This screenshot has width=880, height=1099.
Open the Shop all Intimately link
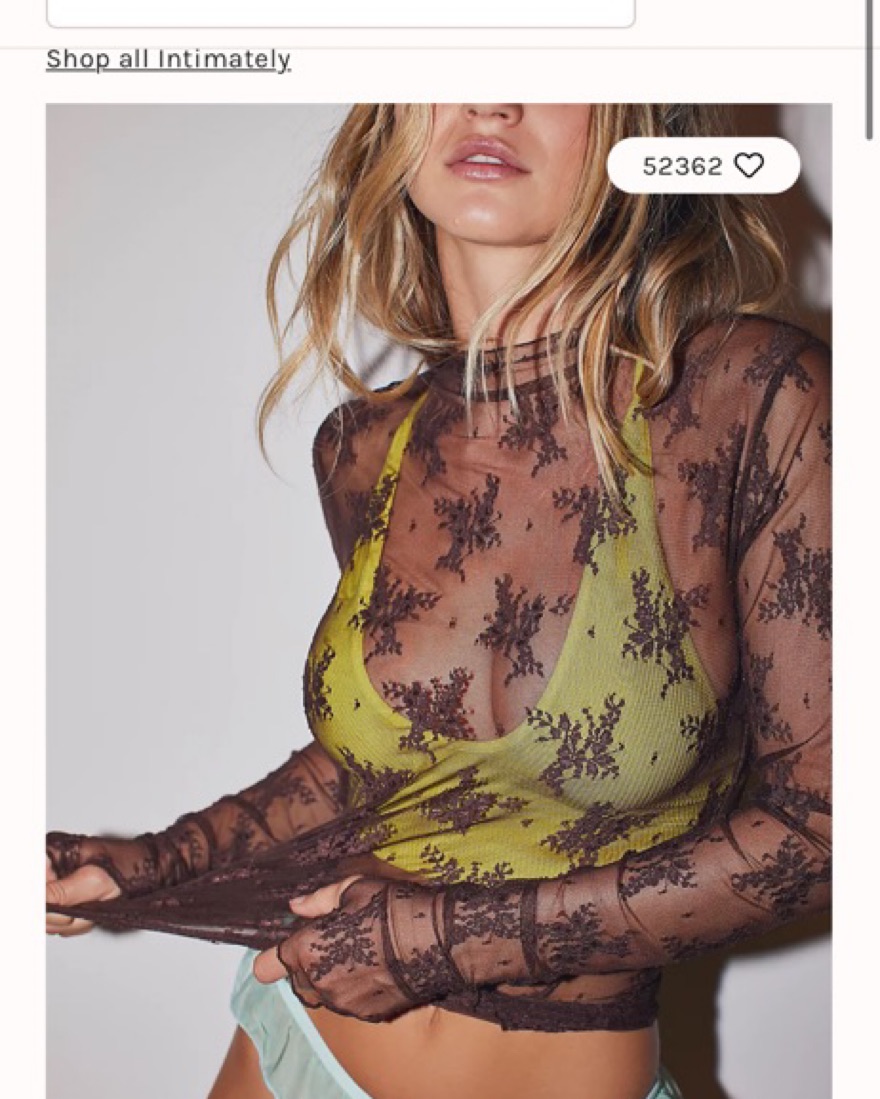click(x=168, y=60)
